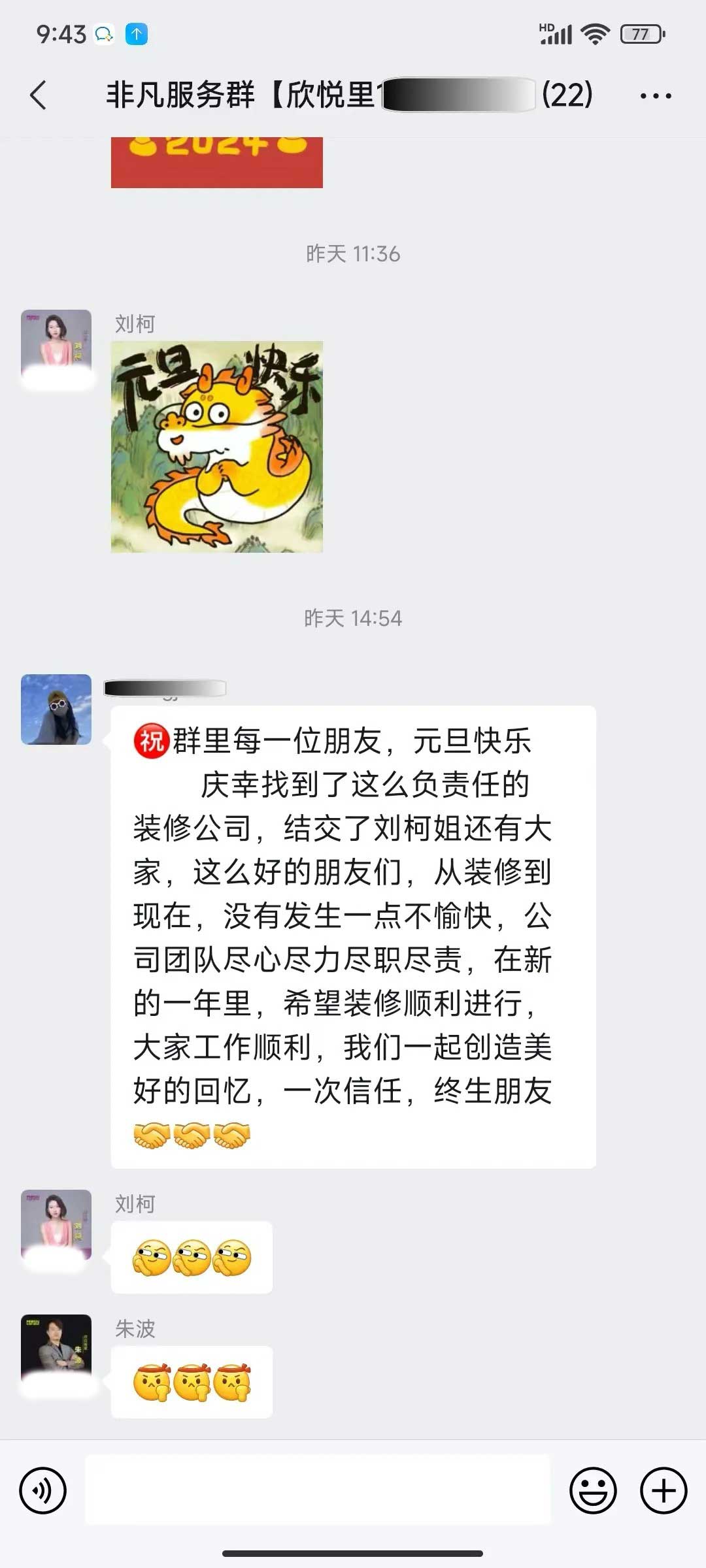Tap the avatar beside the long New Year greeting
The height and width of the screenshot is (1568, 706).
pyautogui.click(x=56, y=710)
